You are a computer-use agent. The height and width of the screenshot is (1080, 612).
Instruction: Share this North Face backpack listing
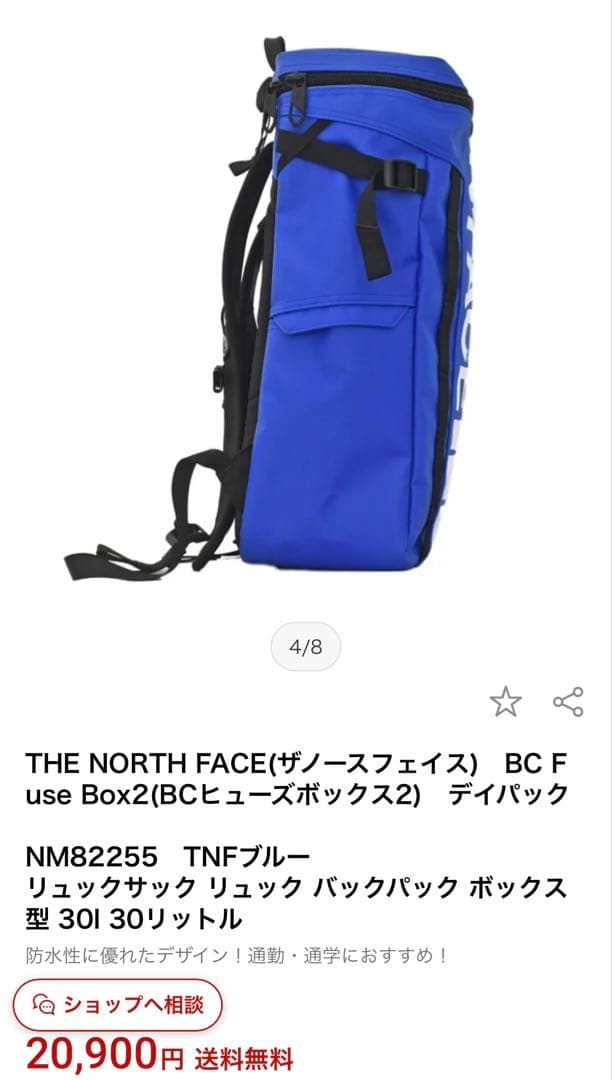pyautogui.click(x=568, y=702)
